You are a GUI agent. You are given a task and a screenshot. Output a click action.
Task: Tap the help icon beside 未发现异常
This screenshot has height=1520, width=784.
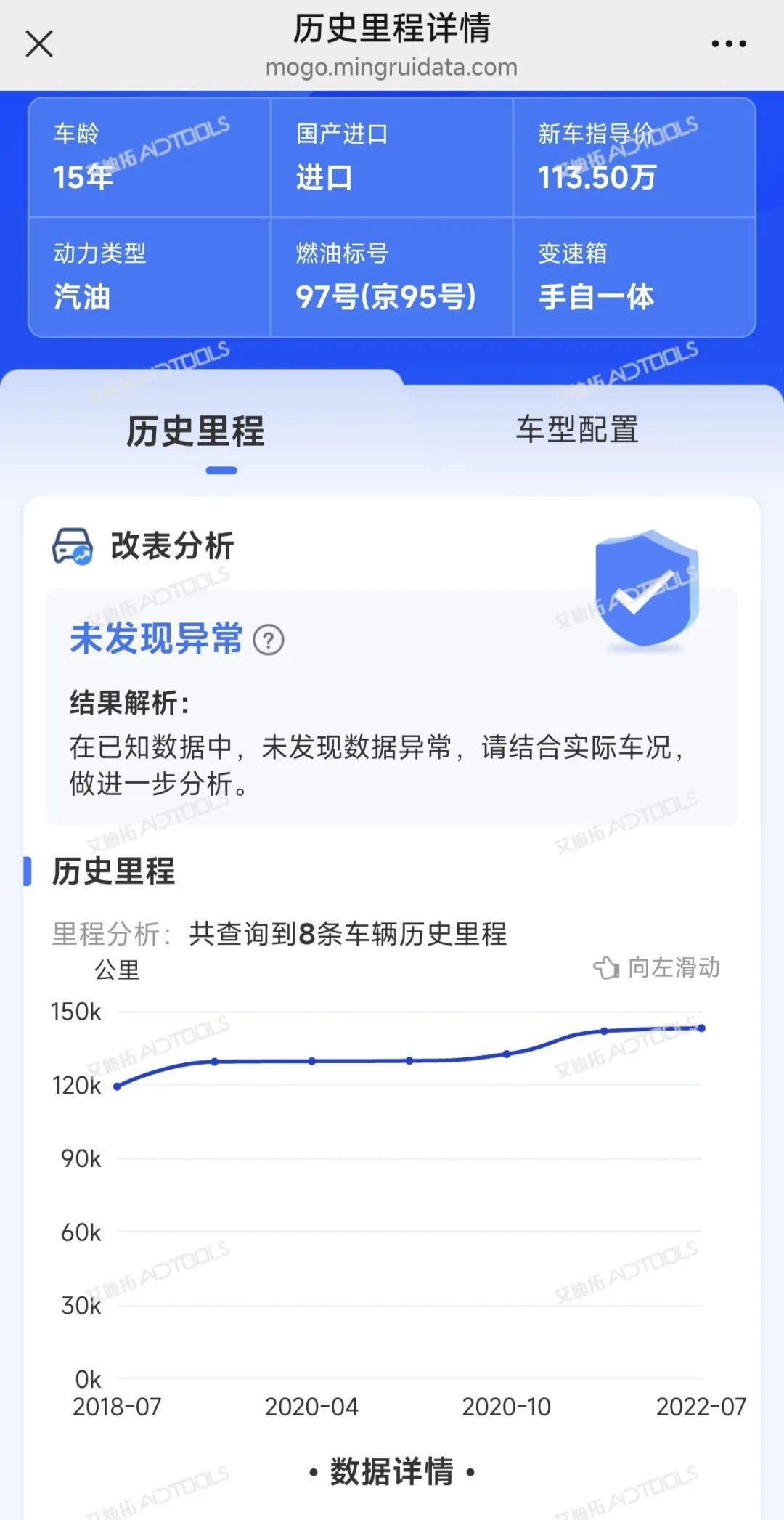(269, 641)
